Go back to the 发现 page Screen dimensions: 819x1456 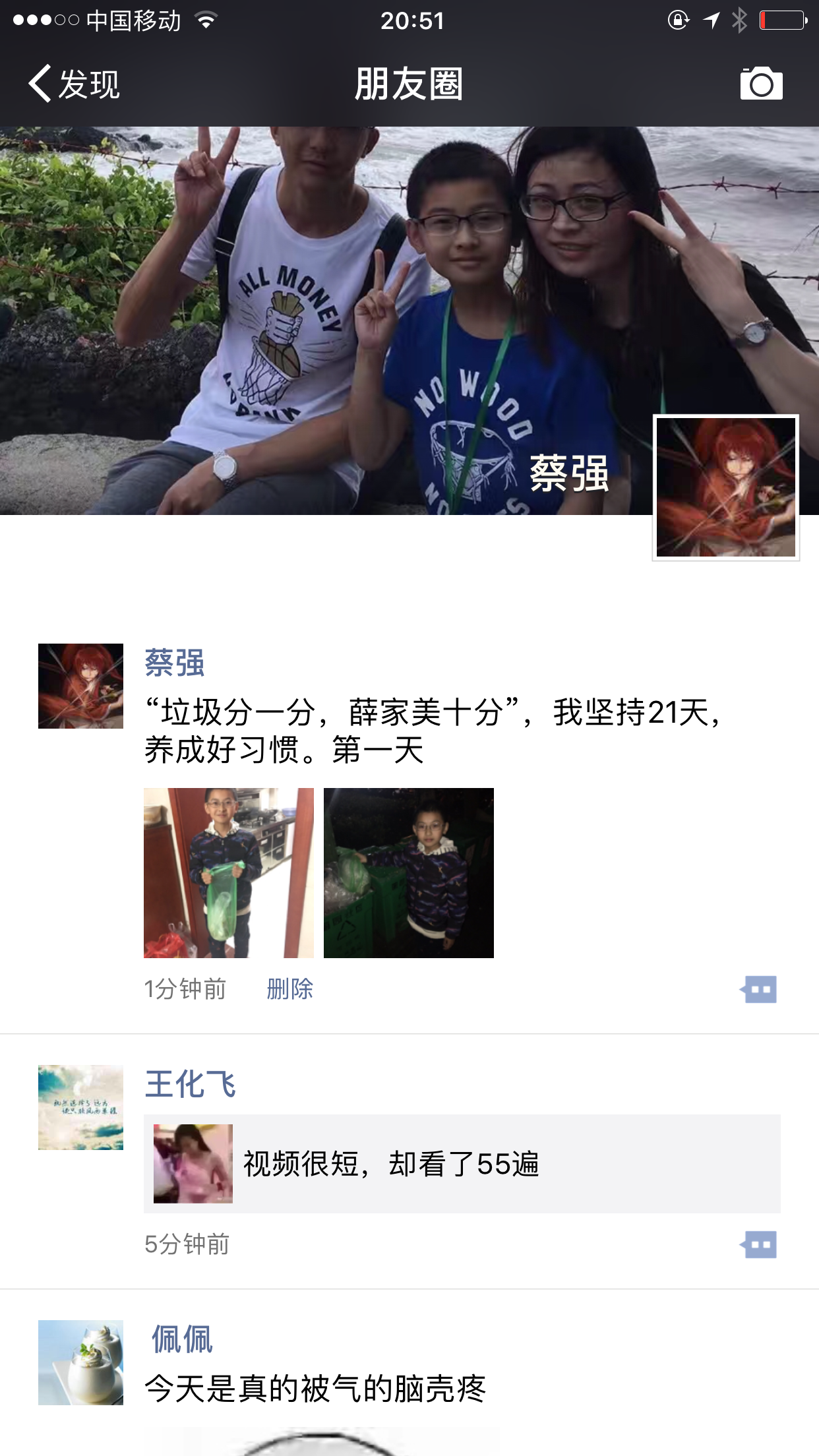click(x=73, y=84)
